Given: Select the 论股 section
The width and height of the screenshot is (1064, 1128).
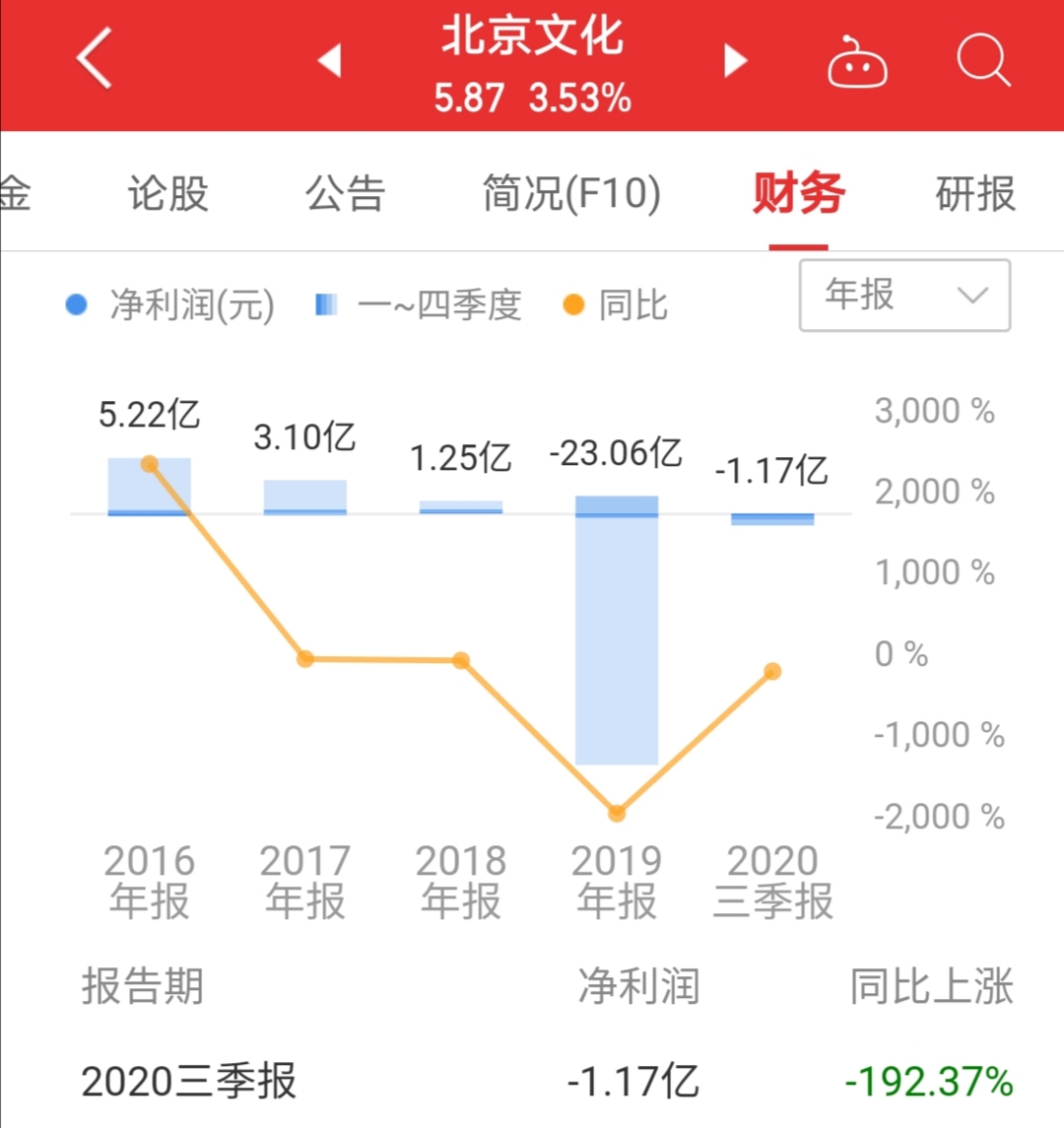Looking at the screenshot, I should pos(166,194).
